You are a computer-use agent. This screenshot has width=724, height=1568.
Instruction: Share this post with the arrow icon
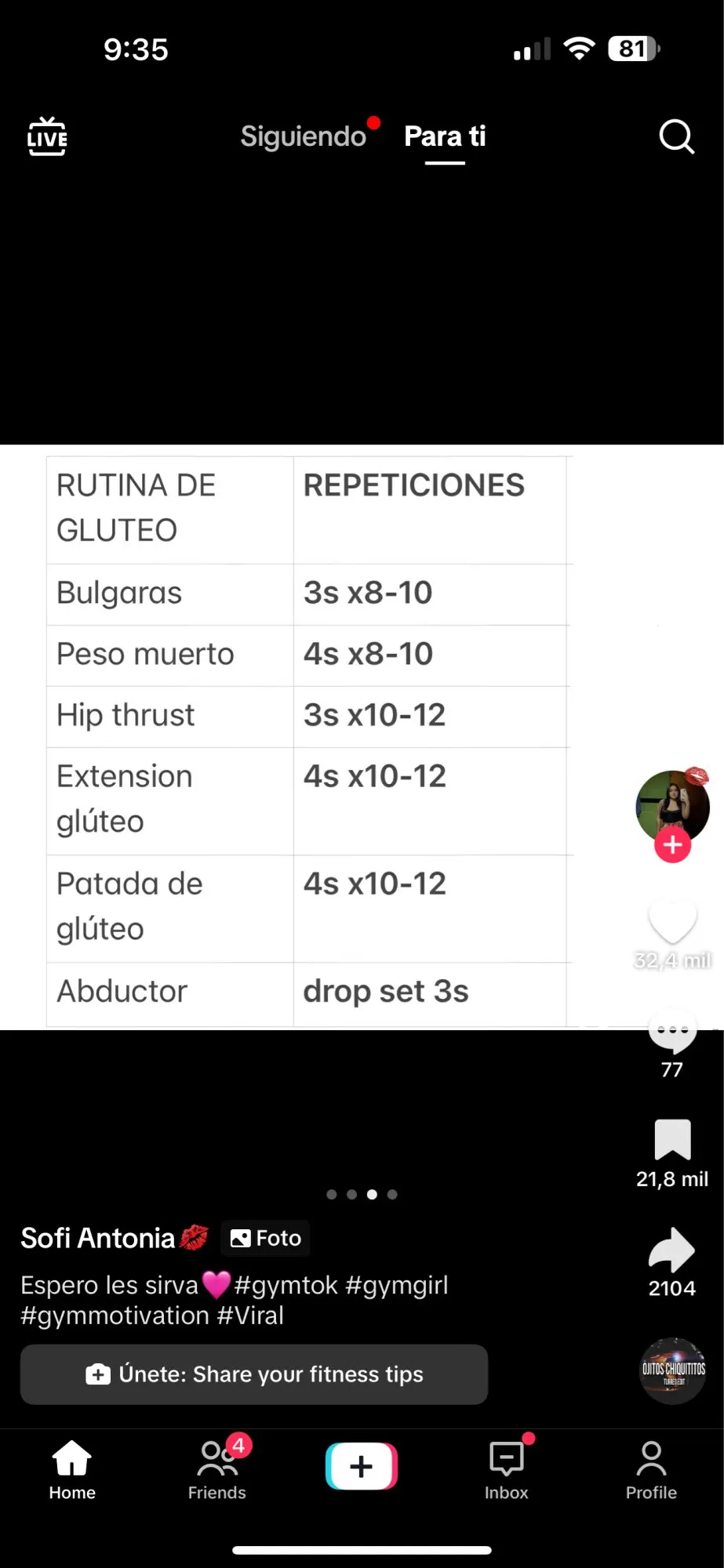coord(672,1249)
